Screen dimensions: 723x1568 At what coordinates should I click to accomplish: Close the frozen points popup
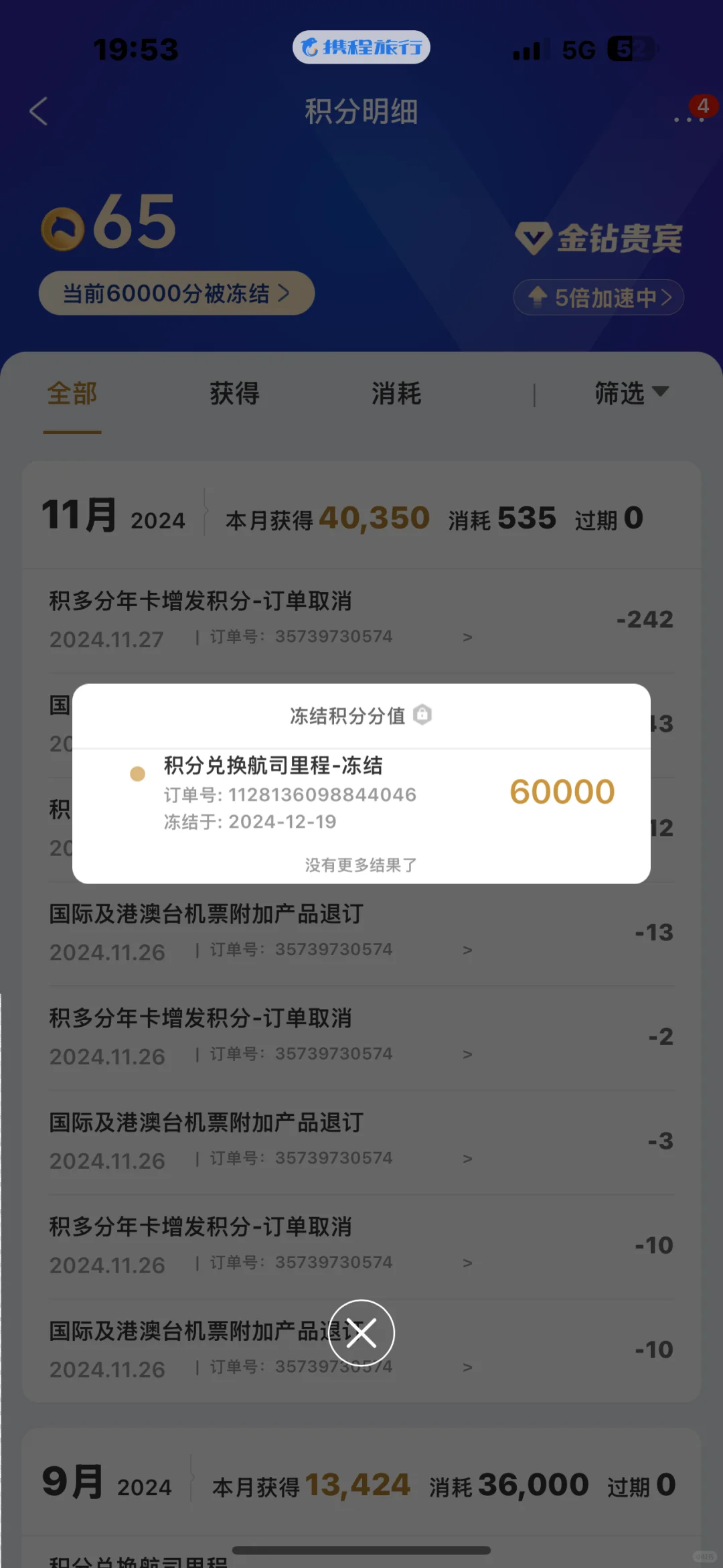361,1333
